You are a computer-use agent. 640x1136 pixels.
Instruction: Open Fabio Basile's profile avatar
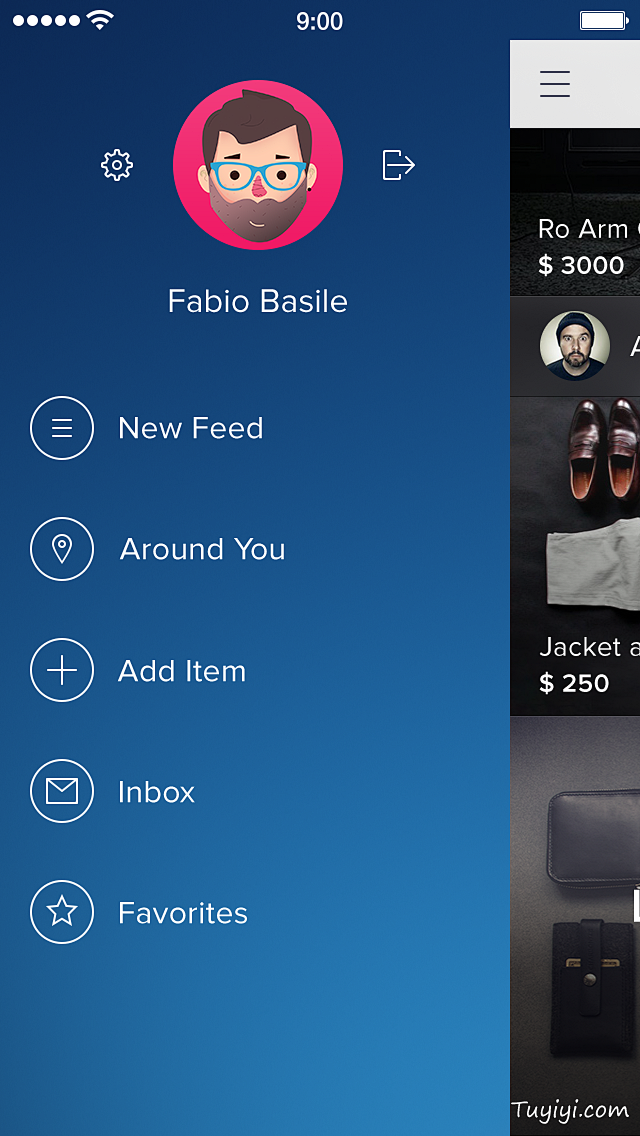258,165
